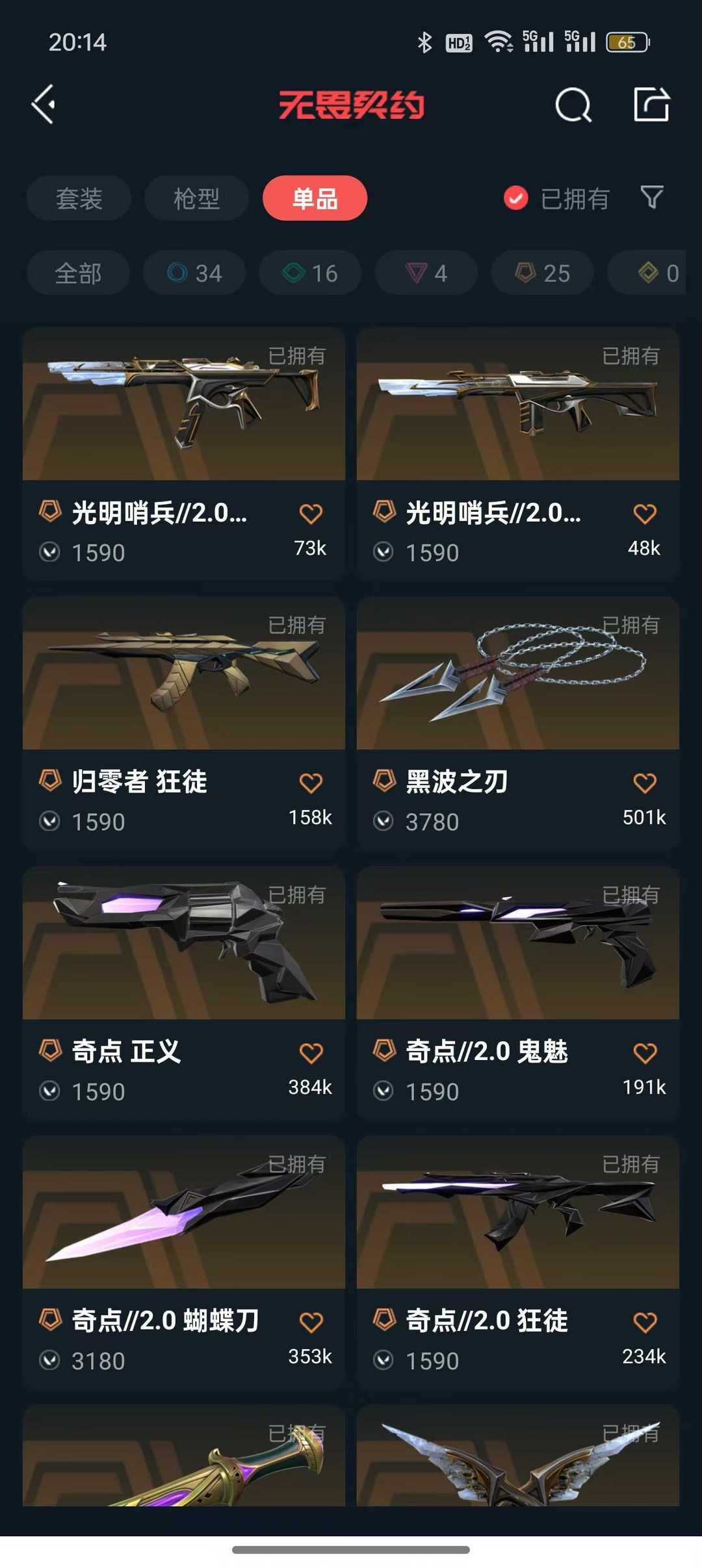The image size is (702, 1568).
Task: Select the teal rarity filter showing 16
Action: tap(309, 273)
